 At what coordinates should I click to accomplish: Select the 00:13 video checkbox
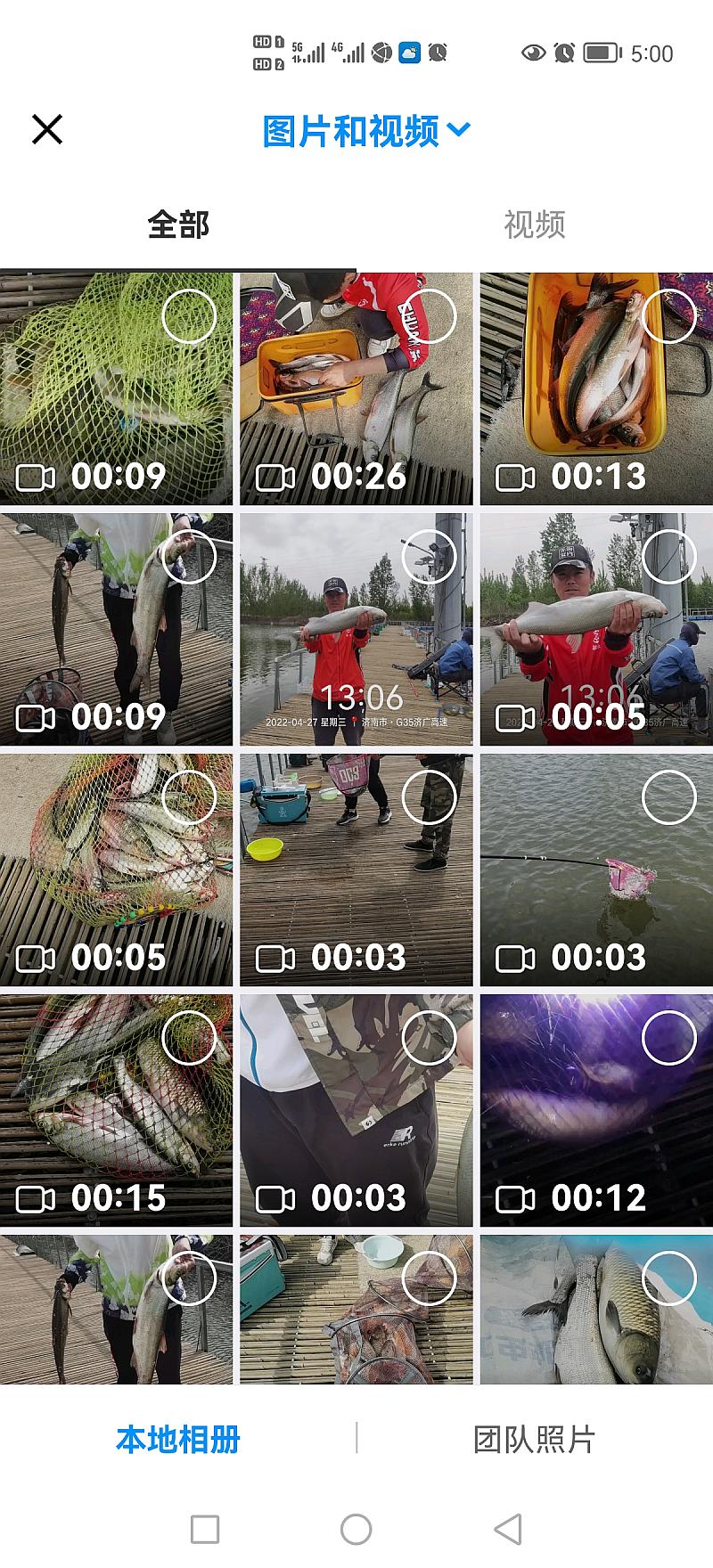click(x=668, y=316)
